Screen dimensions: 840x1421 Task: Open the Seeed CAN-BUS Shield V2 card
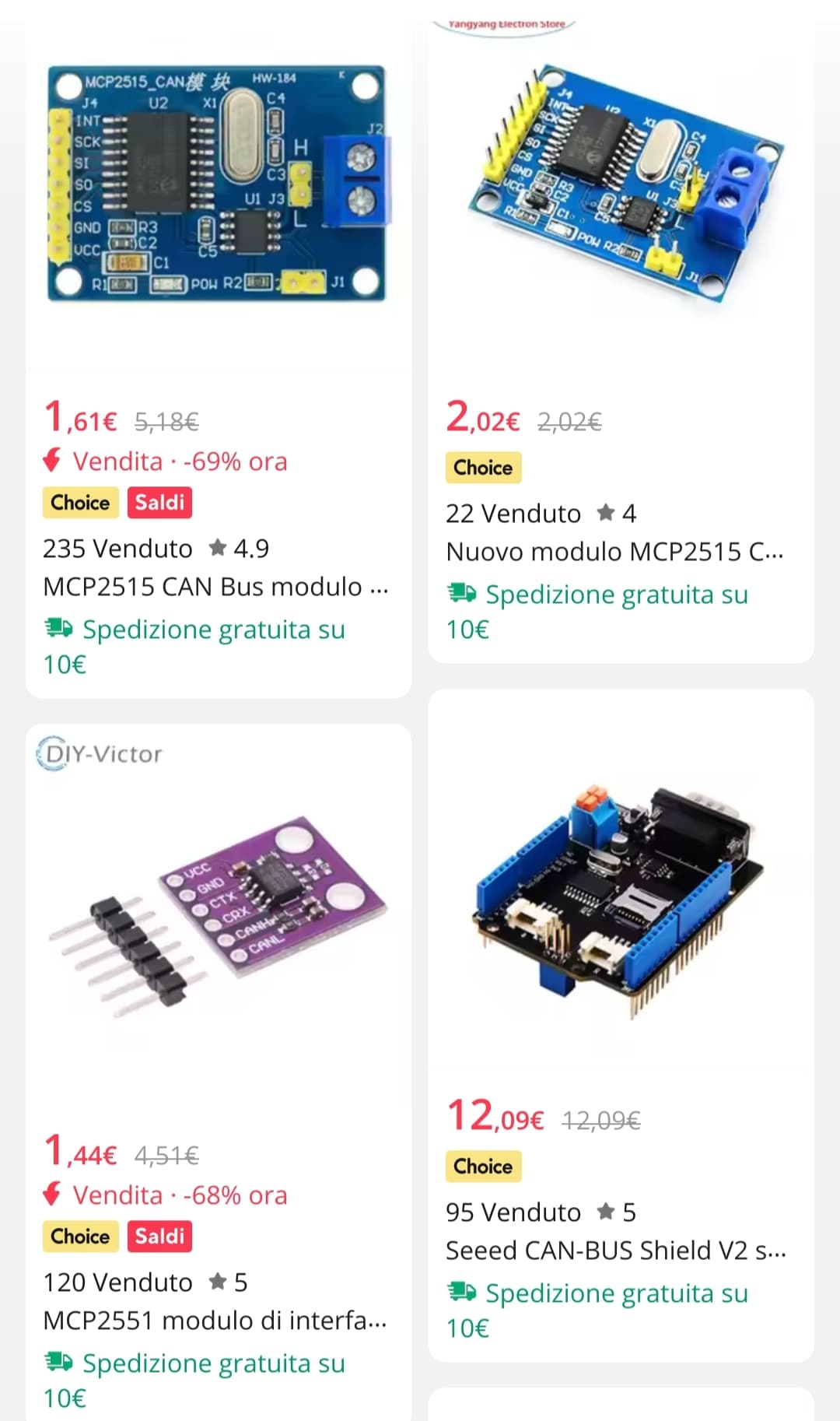pos(621,1025)
